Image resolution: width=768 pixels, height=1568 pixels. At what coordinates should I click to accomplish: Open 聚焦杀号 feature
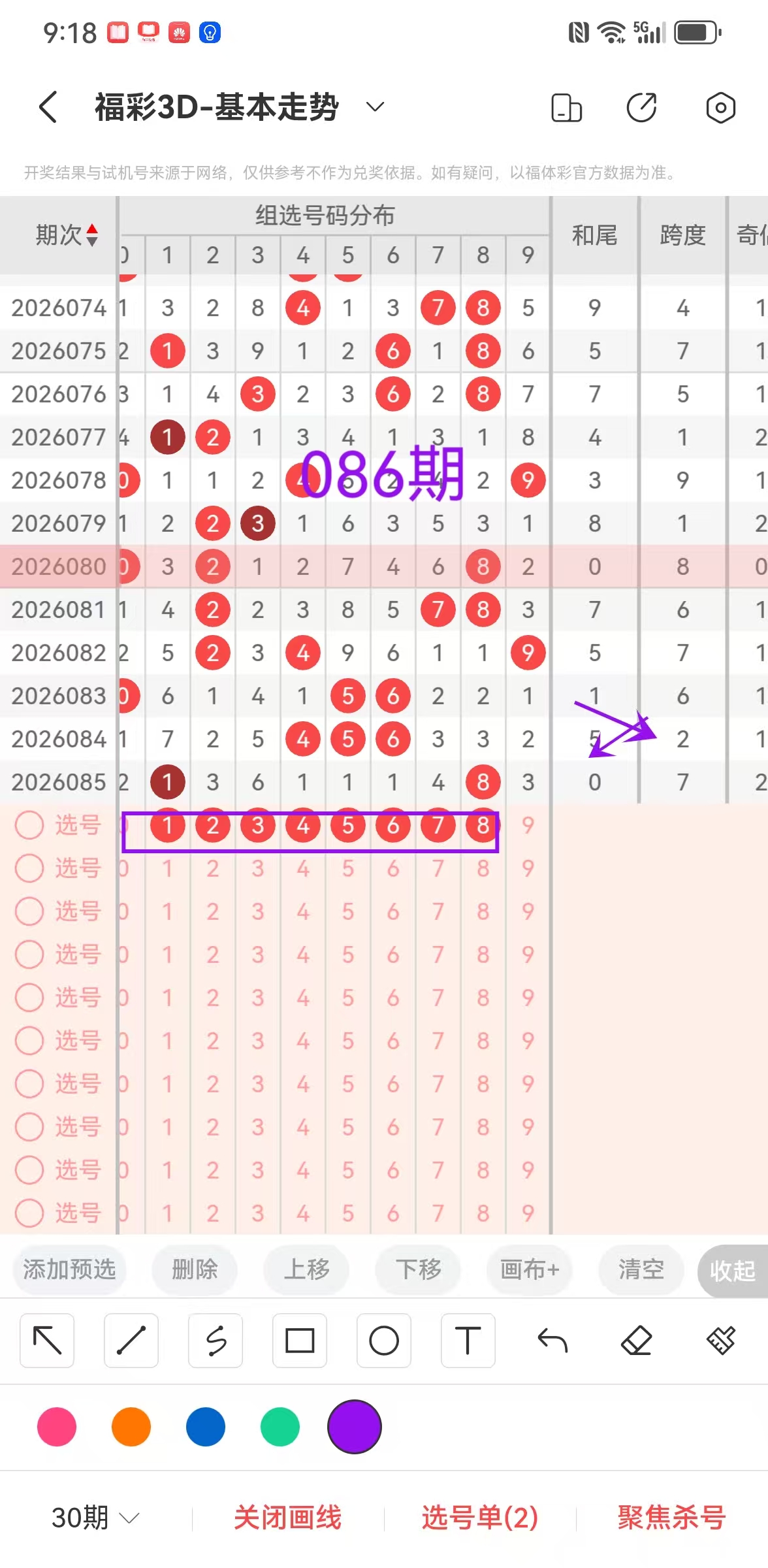click(671, 1517)
